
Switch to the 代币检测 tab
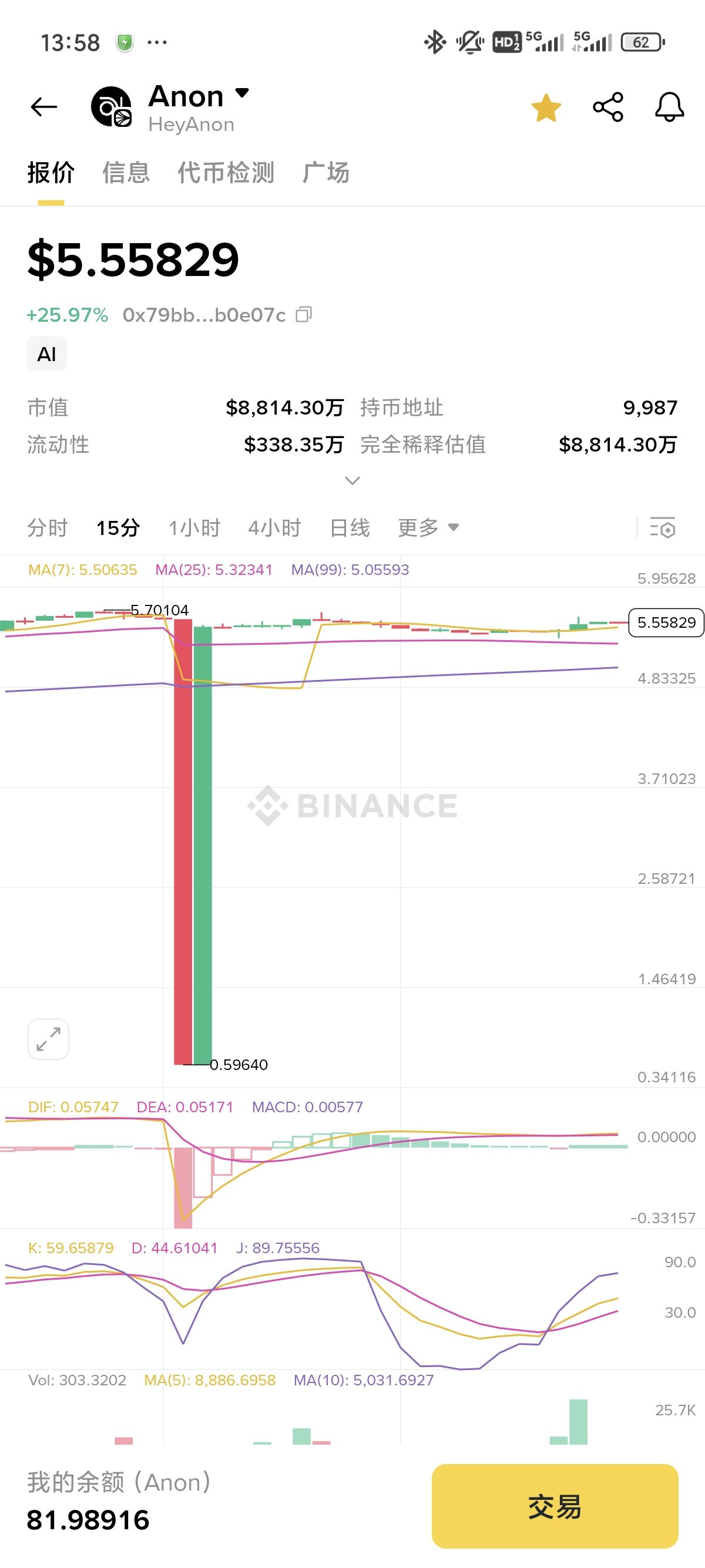pyautogui.click(x=226, y=172)
